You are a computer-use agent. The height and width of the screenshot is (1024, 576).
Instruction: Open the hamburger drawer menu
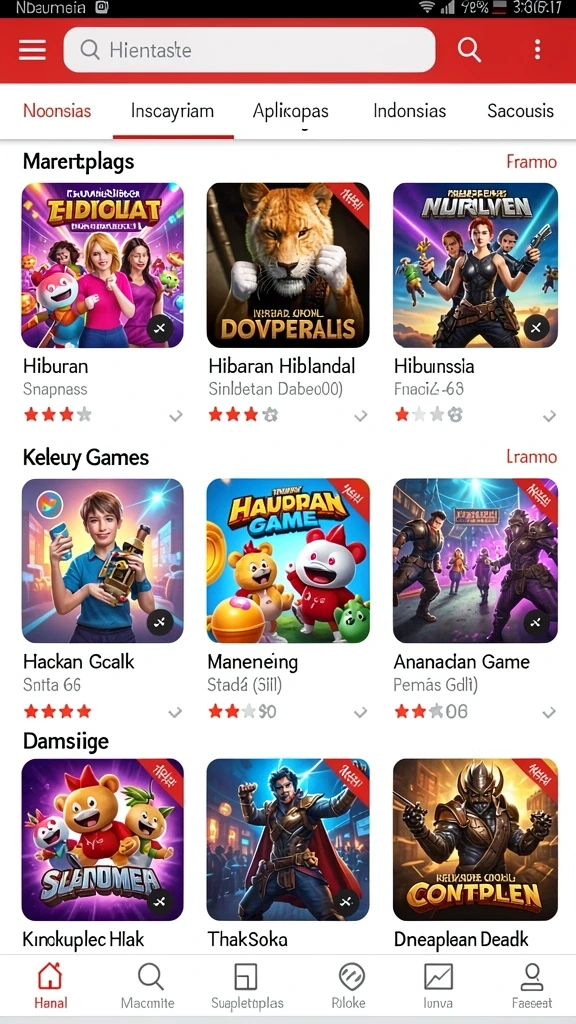pos(32,50)
